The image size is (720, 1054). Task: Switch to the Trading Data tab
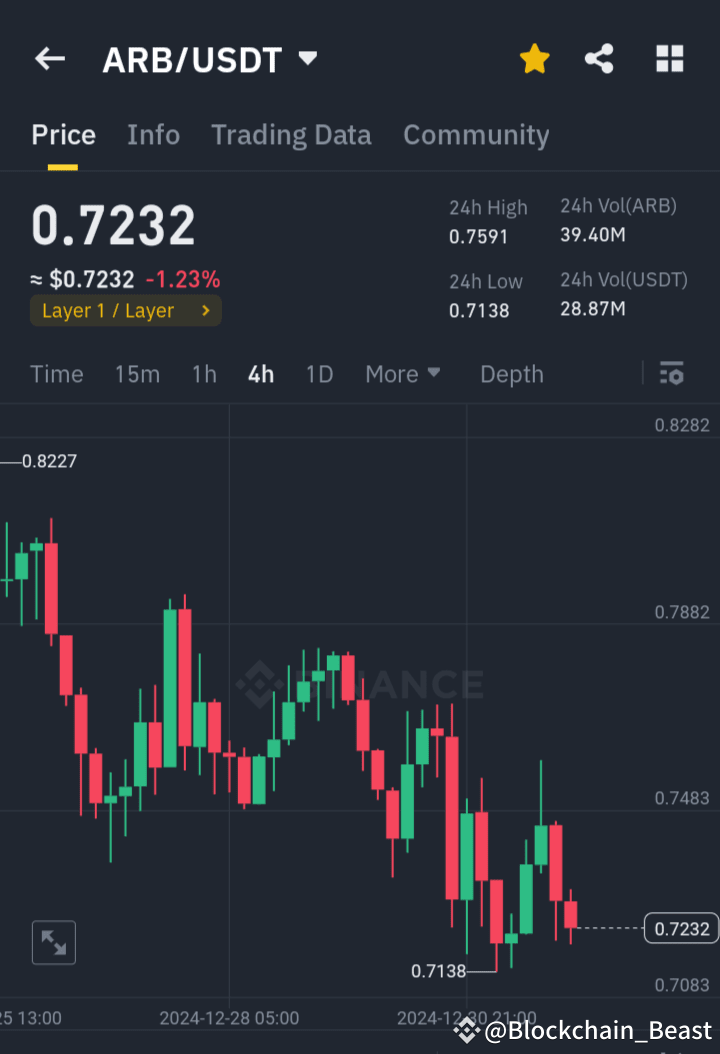point(290,134)
